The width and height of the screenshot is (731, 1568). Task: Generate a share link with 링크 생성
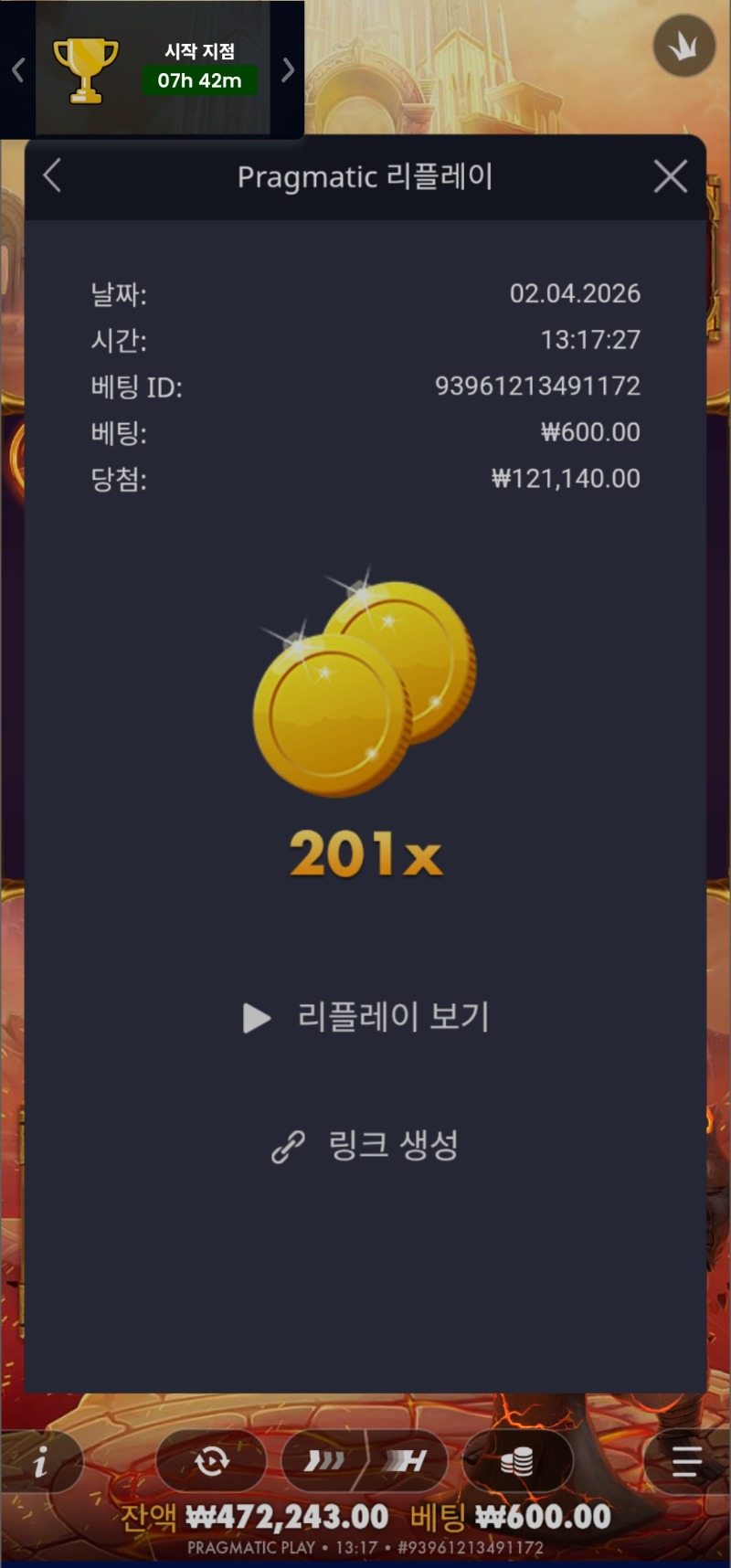point(365,1145)
